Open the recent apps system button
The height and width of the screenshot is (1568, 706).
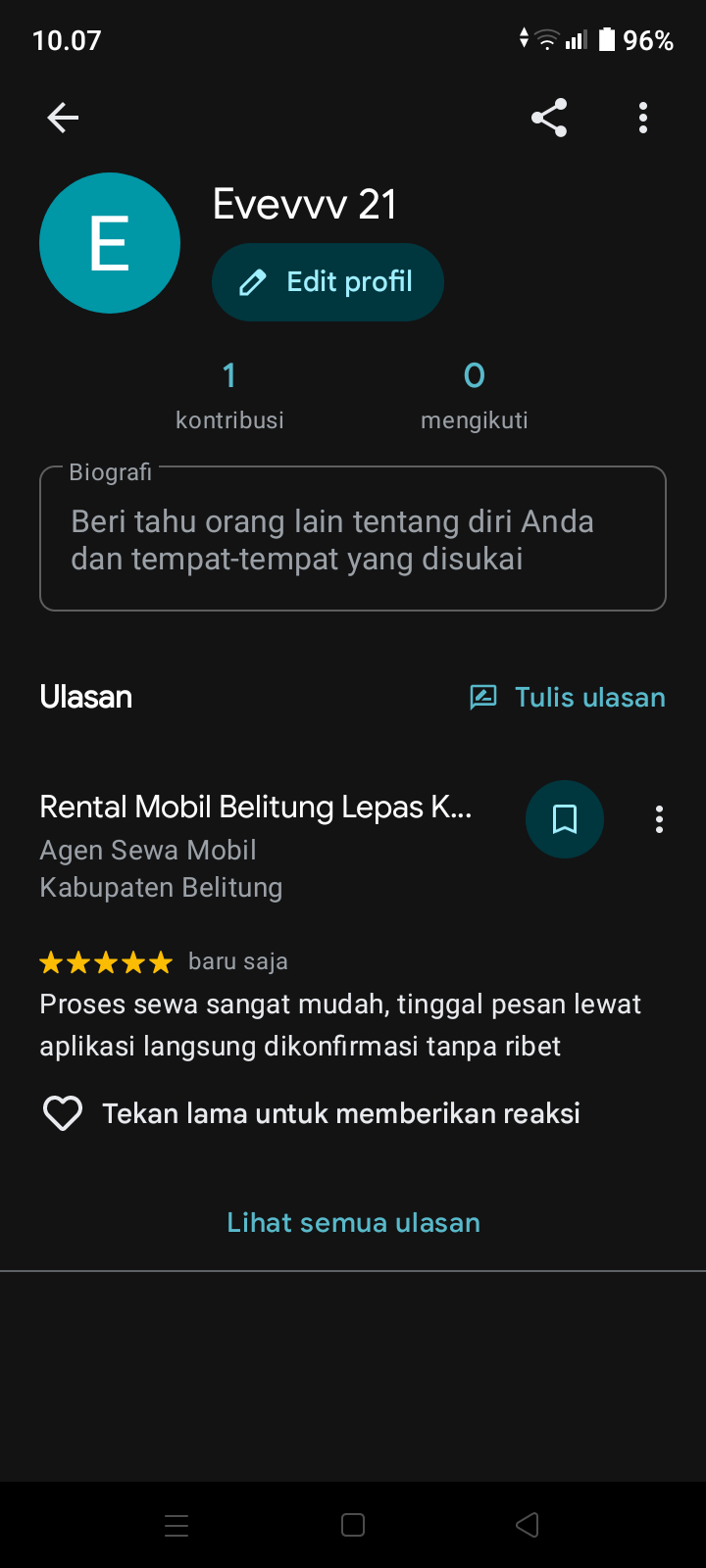[176, 1525]
